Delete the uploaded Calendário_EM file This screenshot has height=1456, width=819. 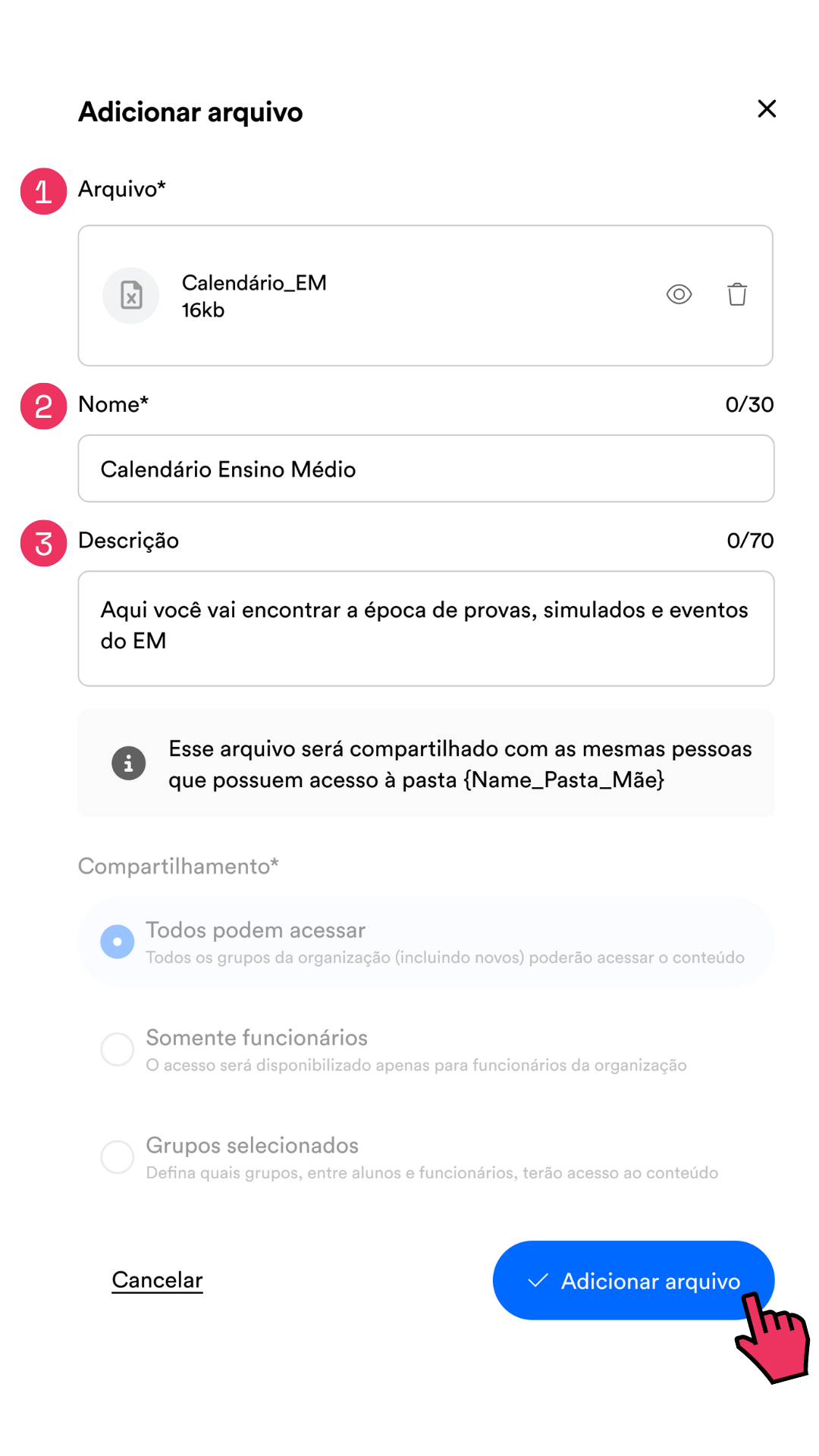(737, 294)
